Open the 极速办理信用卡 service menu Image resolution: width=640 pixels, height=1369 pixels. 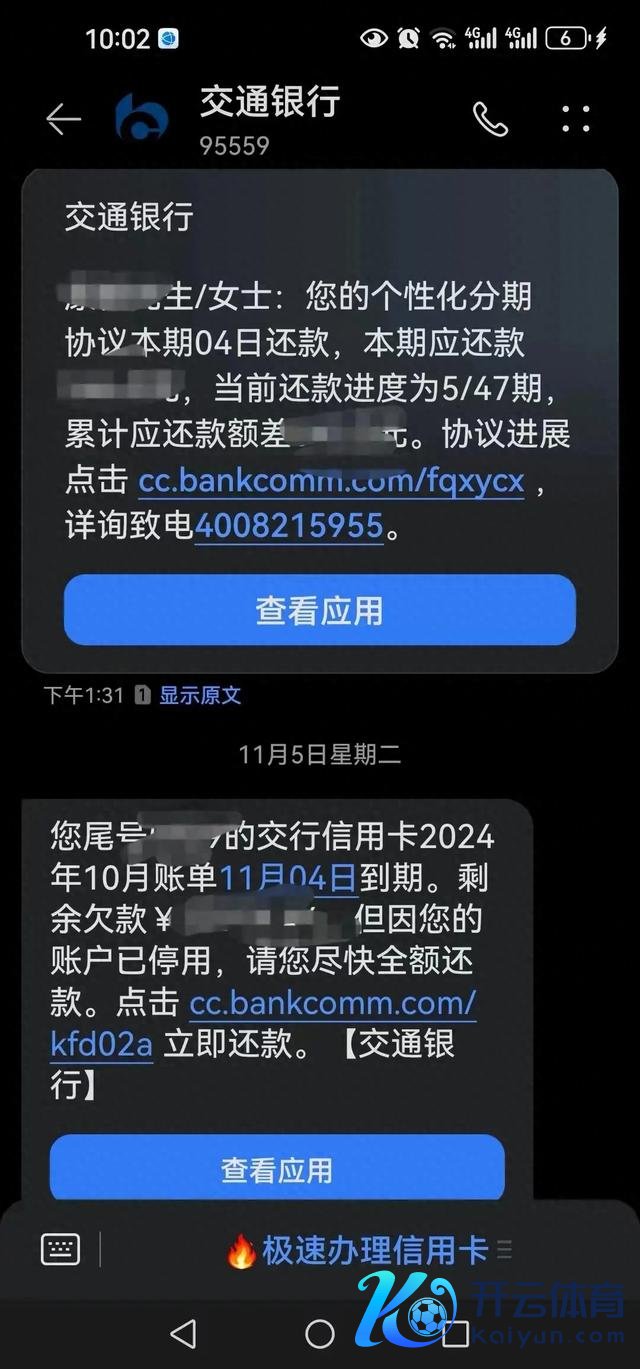(370, 1250)
